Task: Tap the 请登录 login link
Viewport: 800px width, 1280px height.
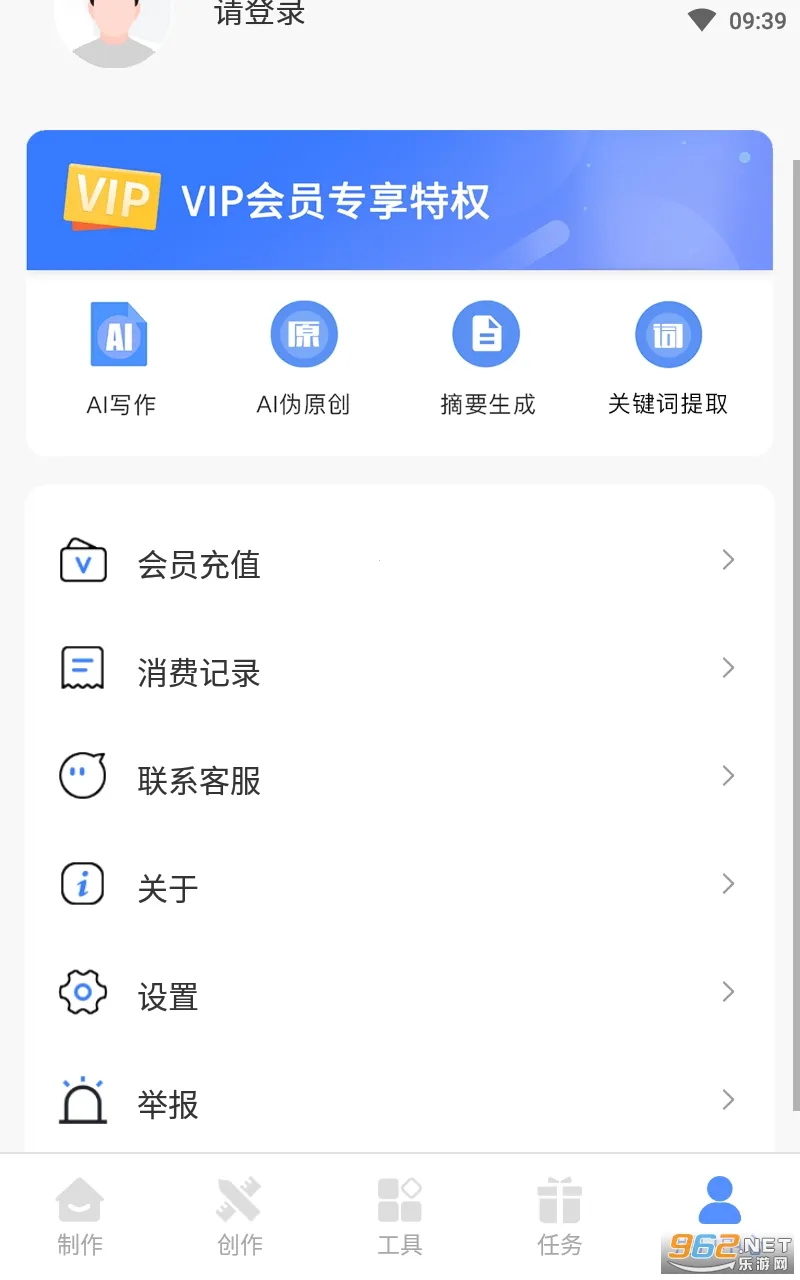Action: click(258, 14)
